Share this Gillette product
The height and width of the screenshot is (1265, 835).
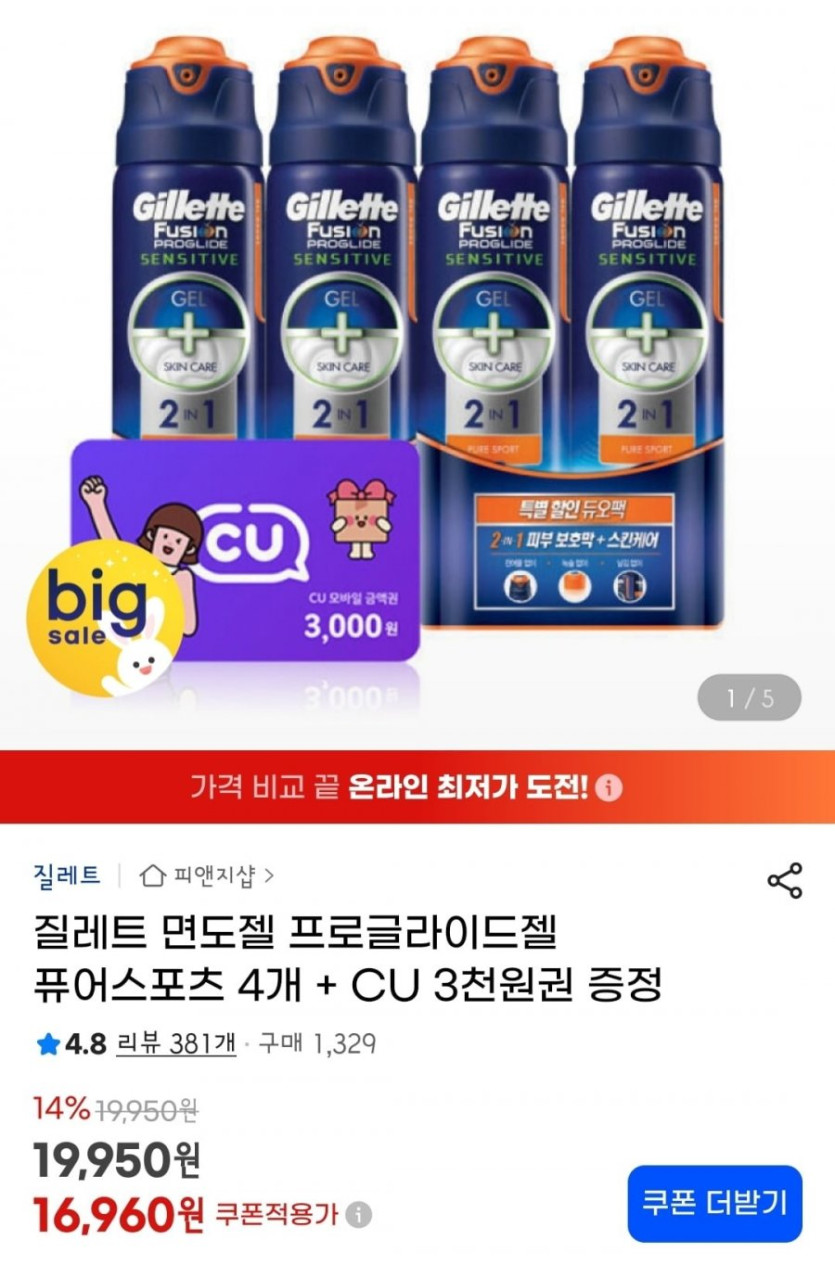pyautogui.click(x=784, y=880)
